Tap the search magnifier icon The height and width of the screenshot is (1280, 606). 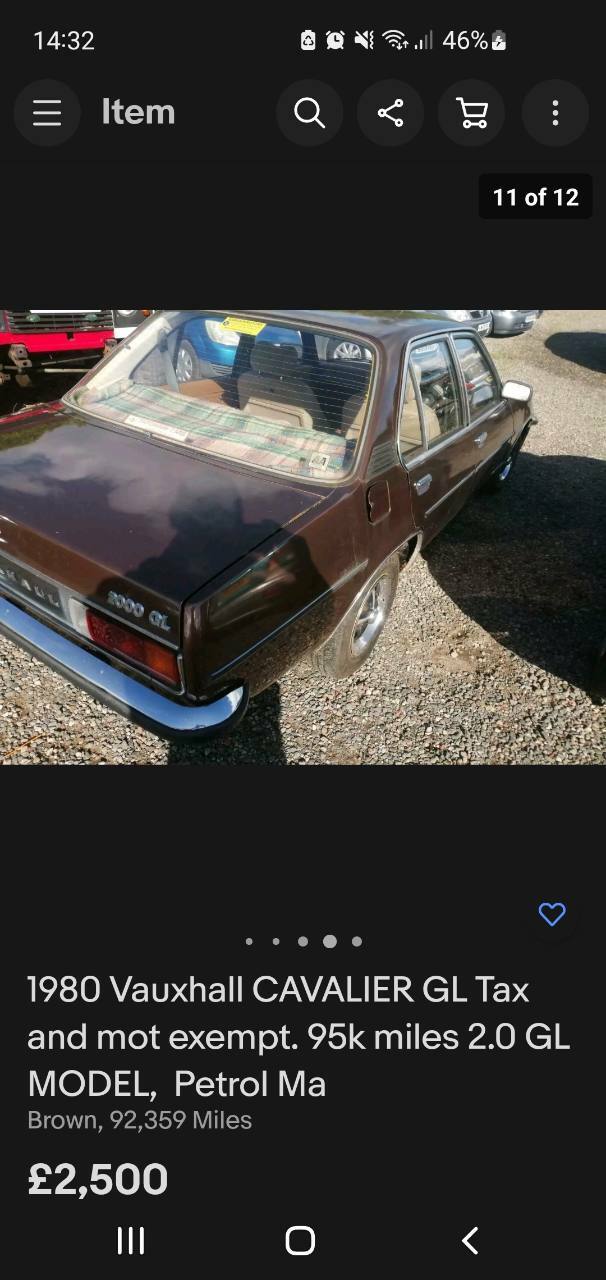310,113
